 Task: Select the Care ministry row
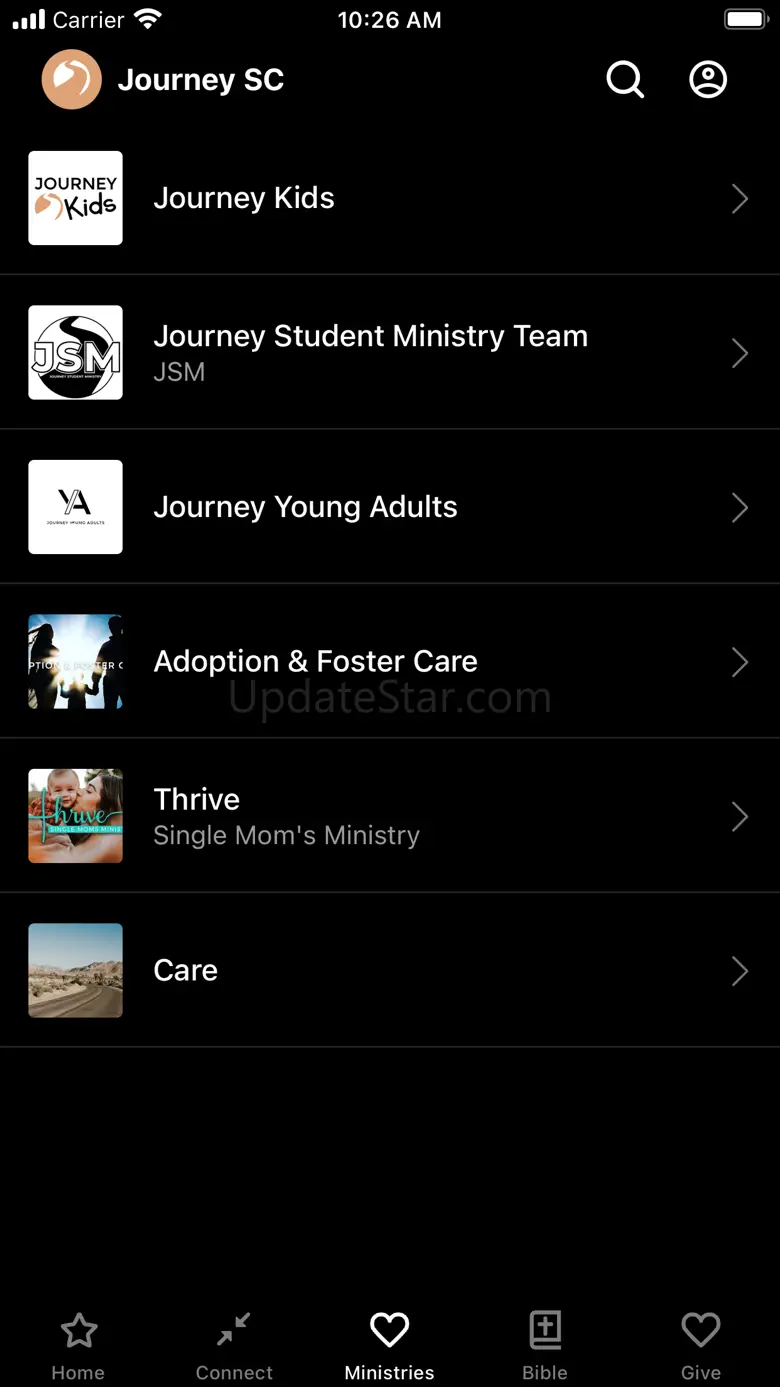click(389, 970)
